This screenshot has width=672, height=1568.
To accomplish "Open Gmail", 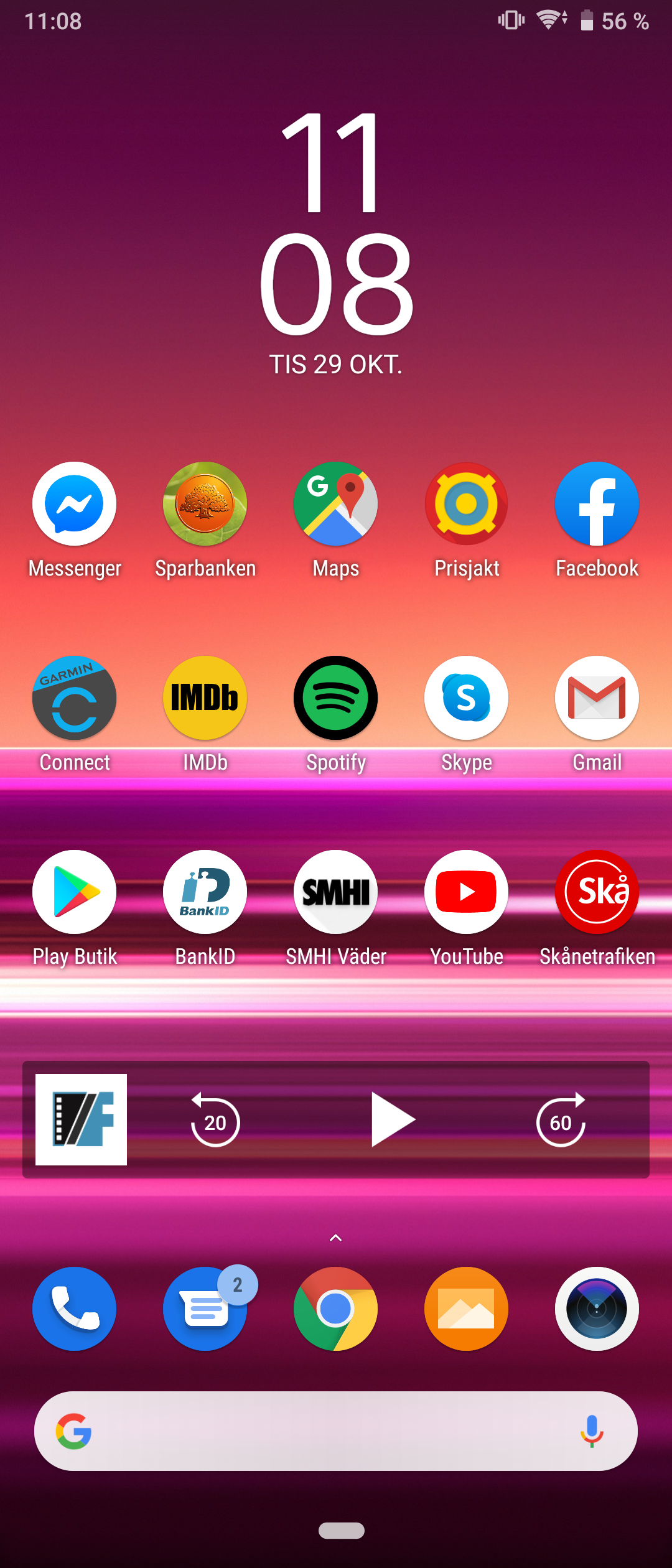I will tap(597, 698).
